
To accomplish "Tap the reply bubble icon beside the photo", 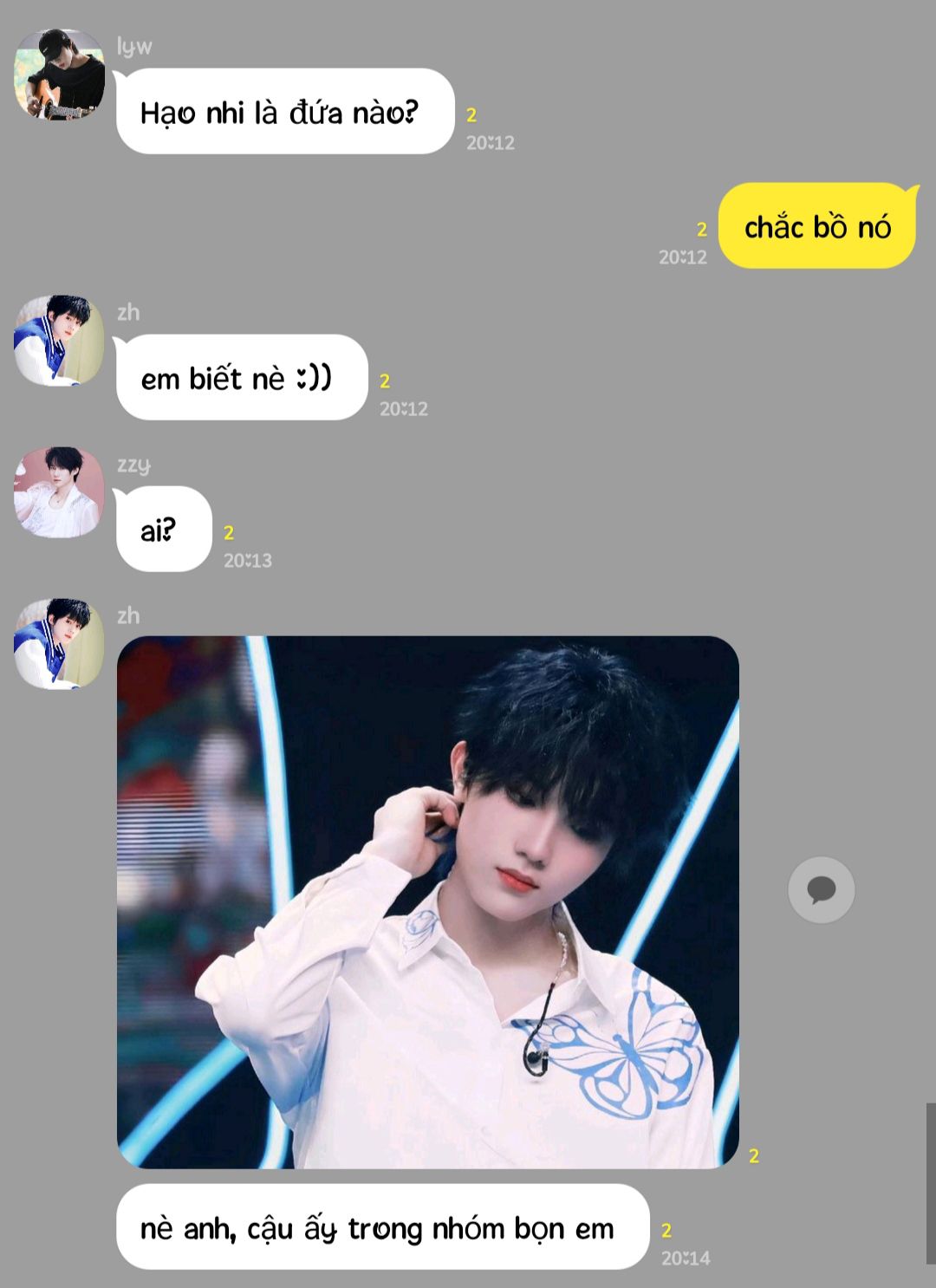I will [x=821, y=889].
